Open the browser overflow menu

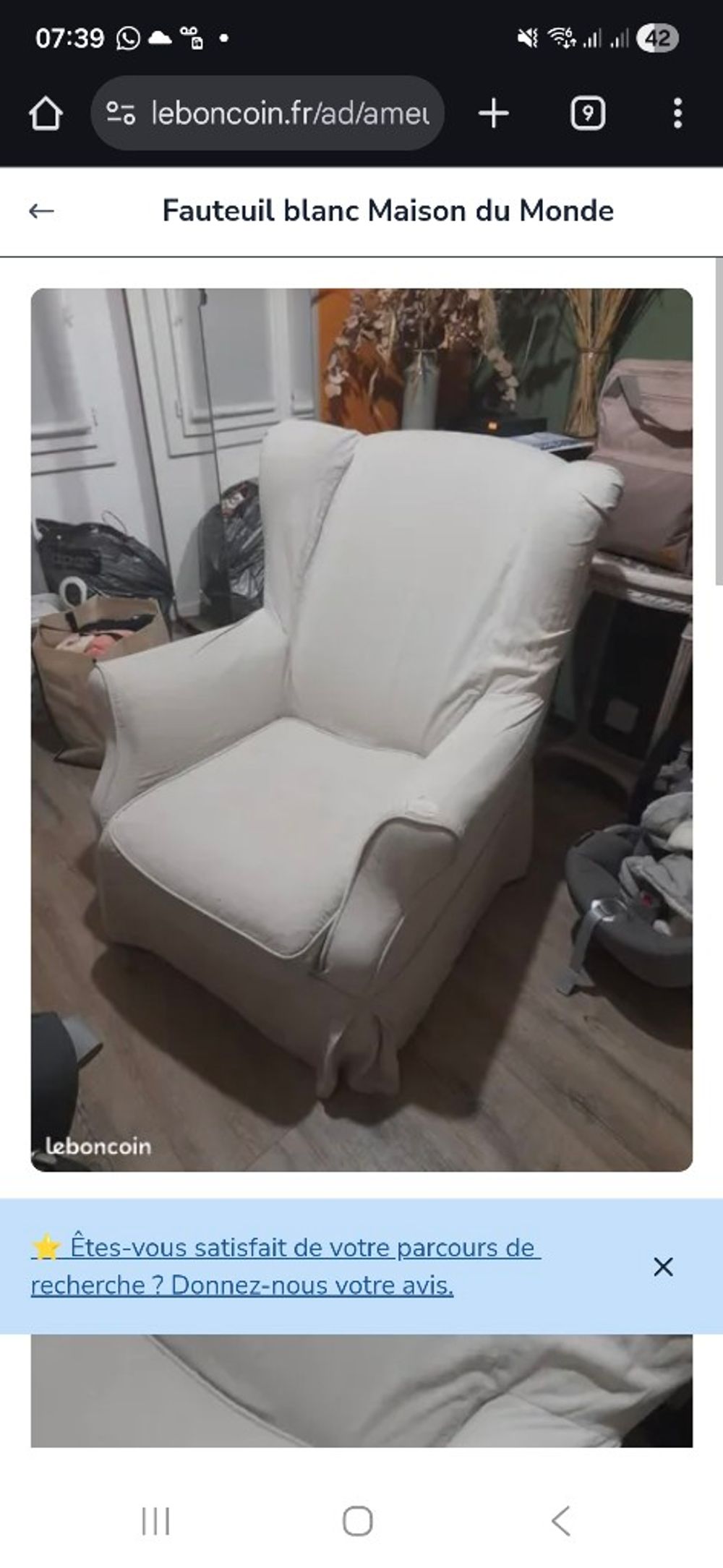(x=677, y=113)
